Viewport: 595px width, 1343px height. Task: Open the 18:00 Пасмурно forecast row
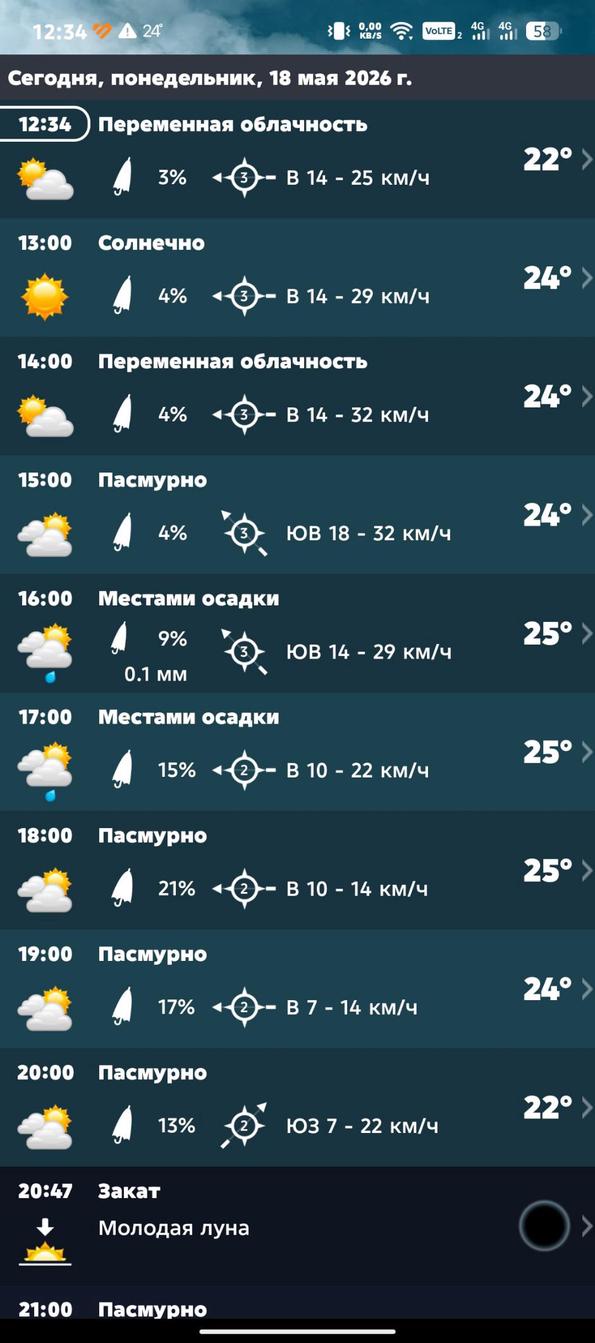pos(297,870)
